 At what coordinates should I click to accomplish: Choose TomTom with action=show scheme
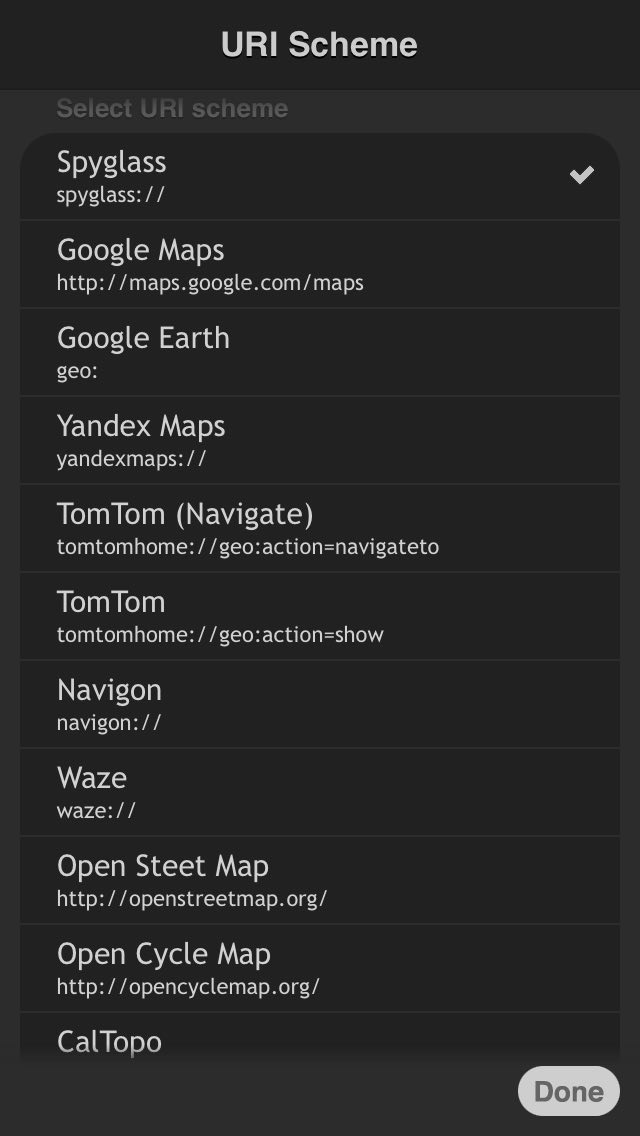(320, 617)
